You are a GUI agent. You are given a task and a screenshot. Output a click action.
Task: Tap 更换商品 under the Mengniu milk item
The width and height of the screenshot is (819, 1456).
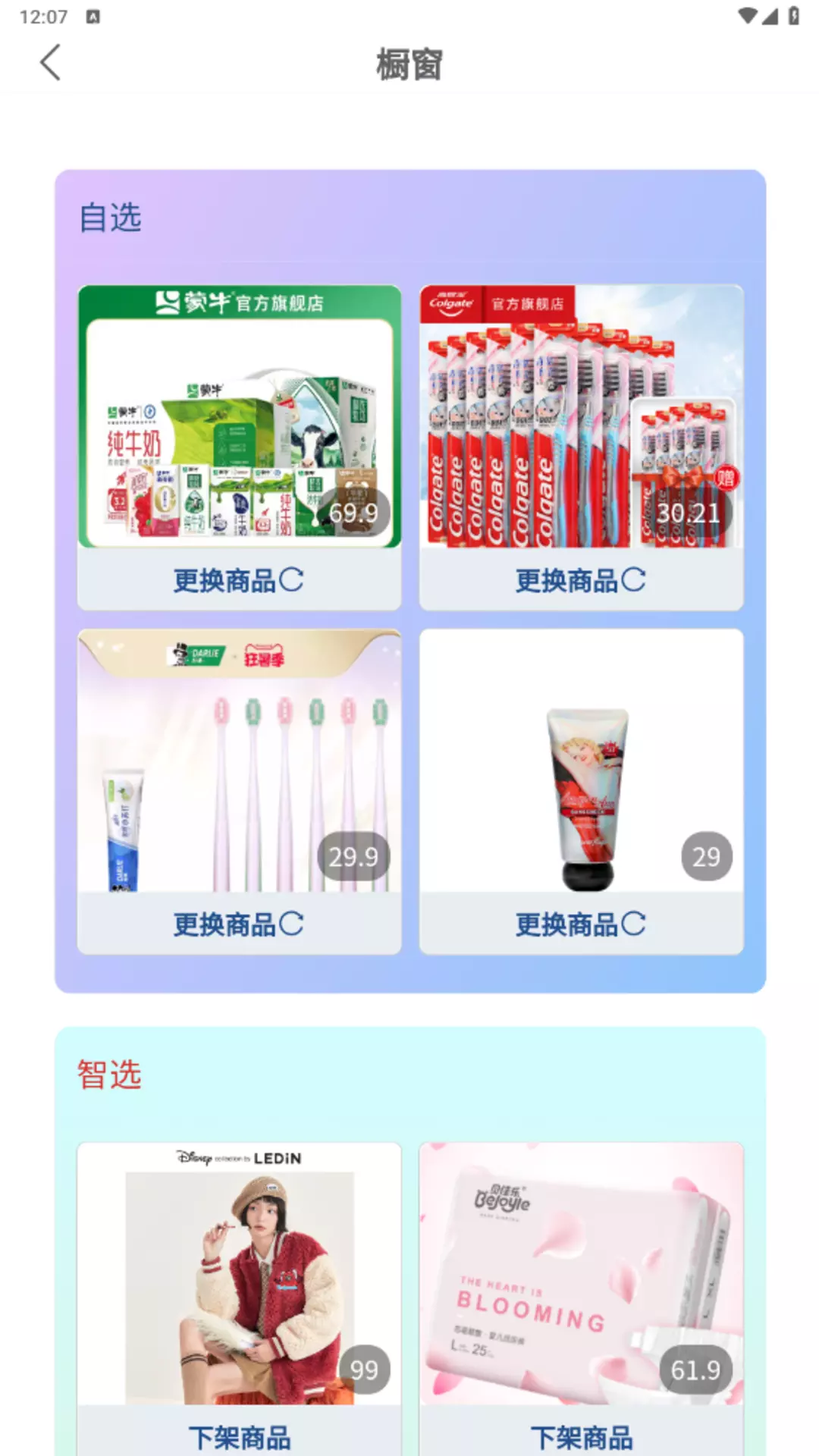pos(239,580)
